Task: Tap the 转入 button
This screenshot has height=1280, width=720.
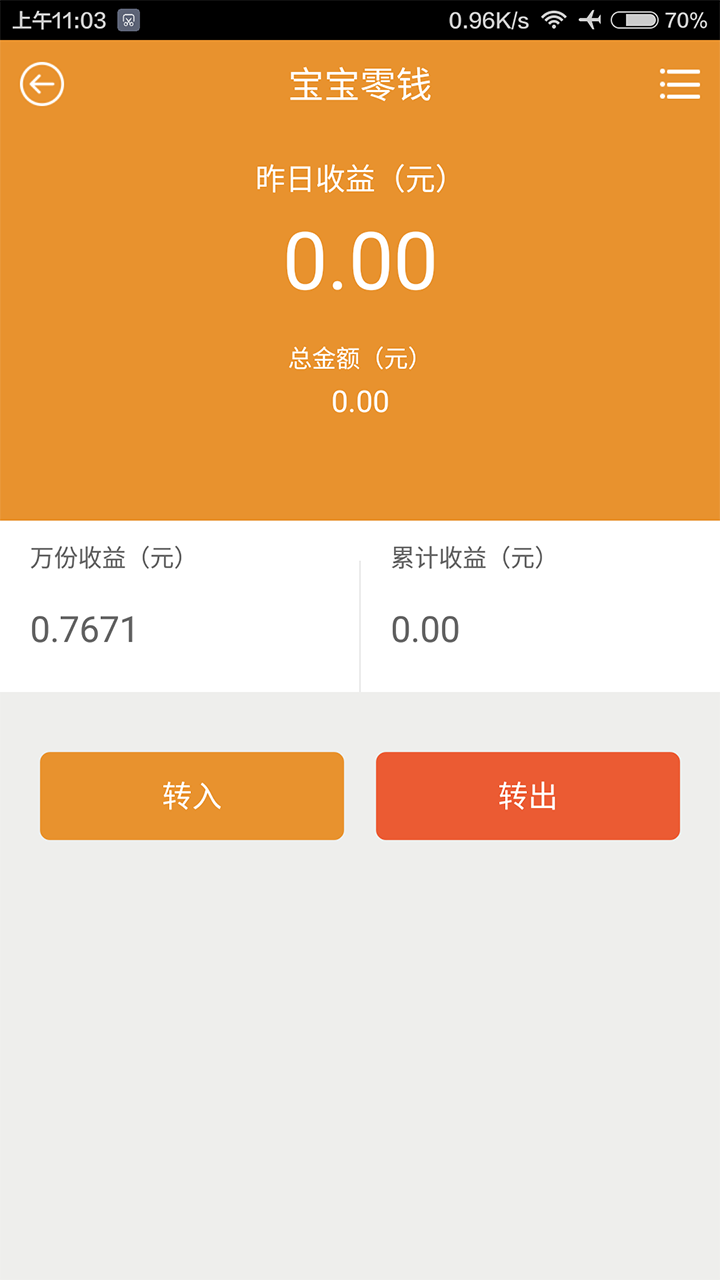Action: 192,796
